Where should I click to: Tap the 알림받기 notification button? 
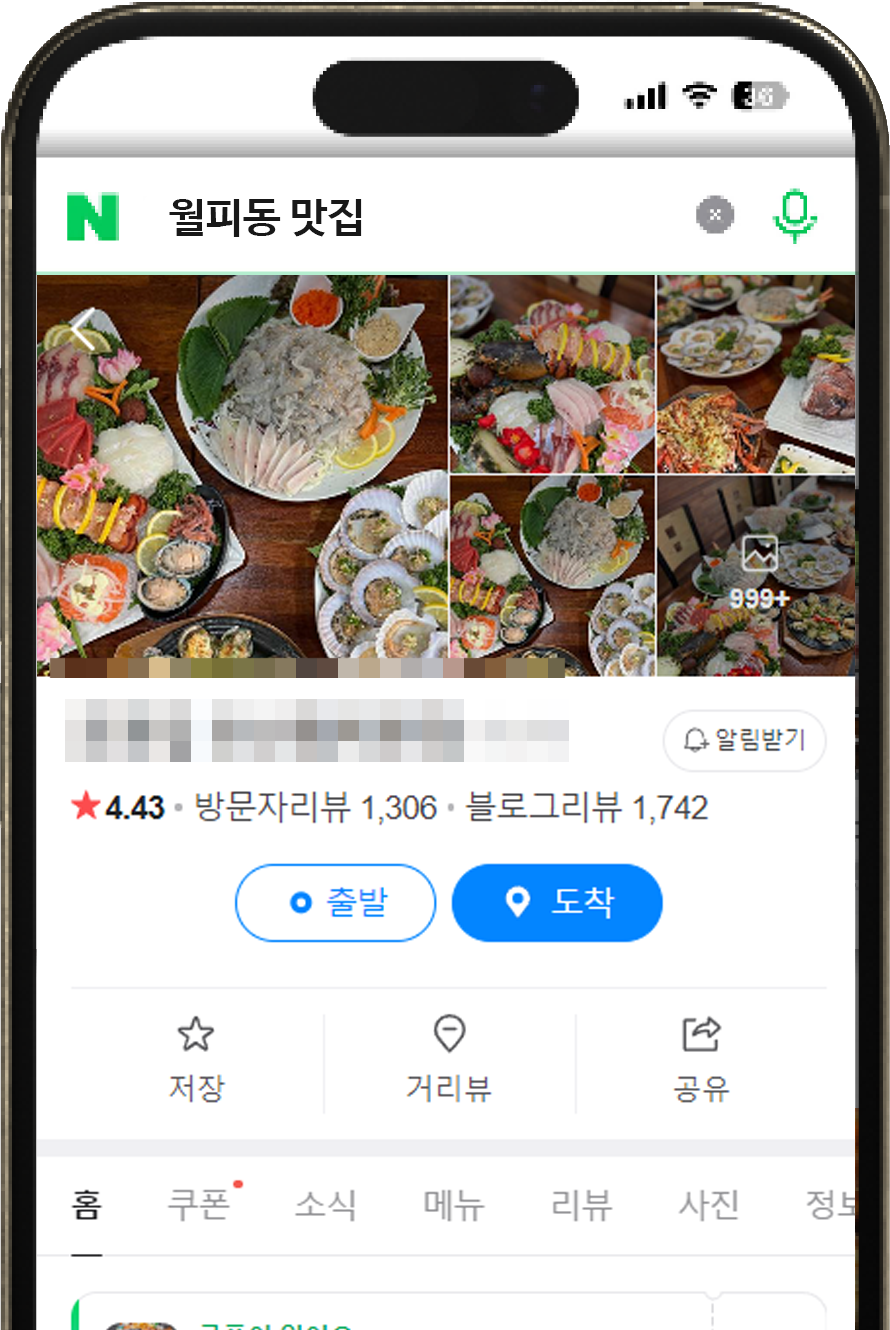click(x=745, y=741)
